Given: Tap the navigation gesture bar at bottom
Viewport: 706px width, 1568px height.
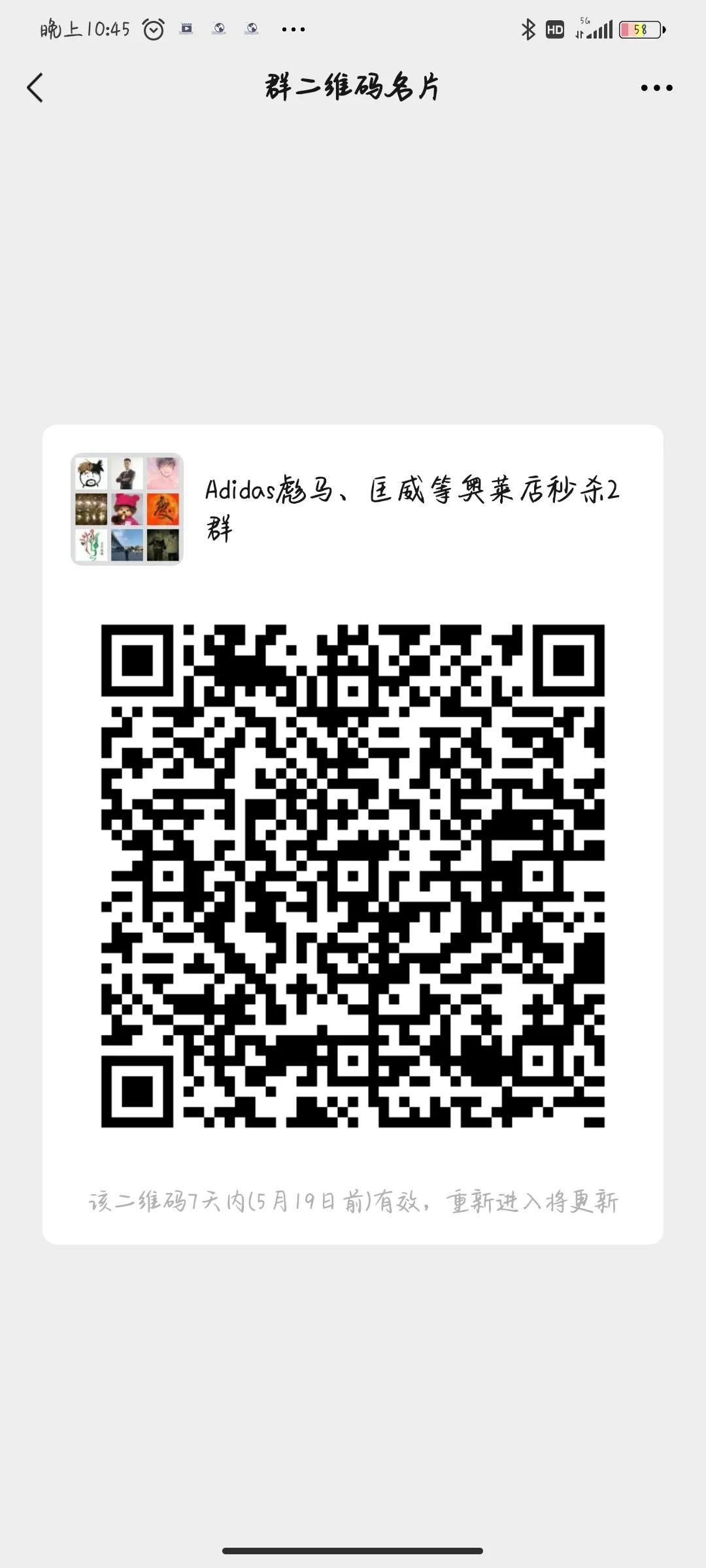Looking at the screenshot, I should click(353, 1550).
